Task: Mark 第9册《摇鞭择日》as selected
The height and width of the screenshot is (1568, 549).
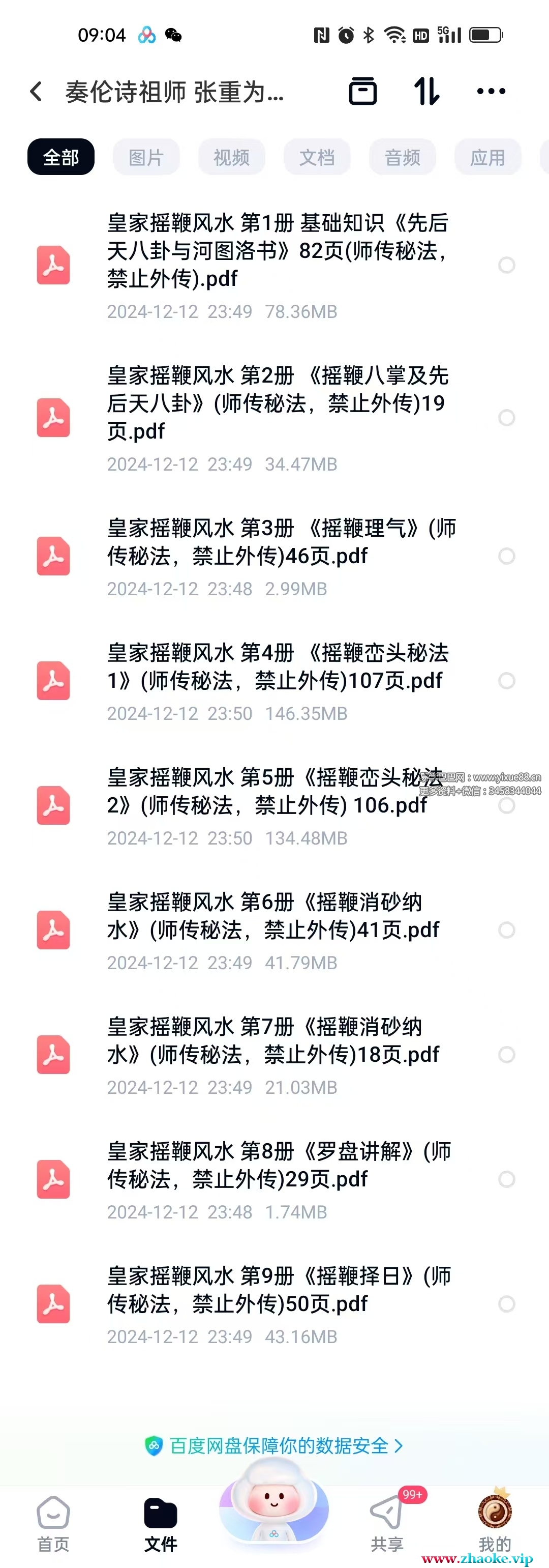Action: pos(506,1304)
